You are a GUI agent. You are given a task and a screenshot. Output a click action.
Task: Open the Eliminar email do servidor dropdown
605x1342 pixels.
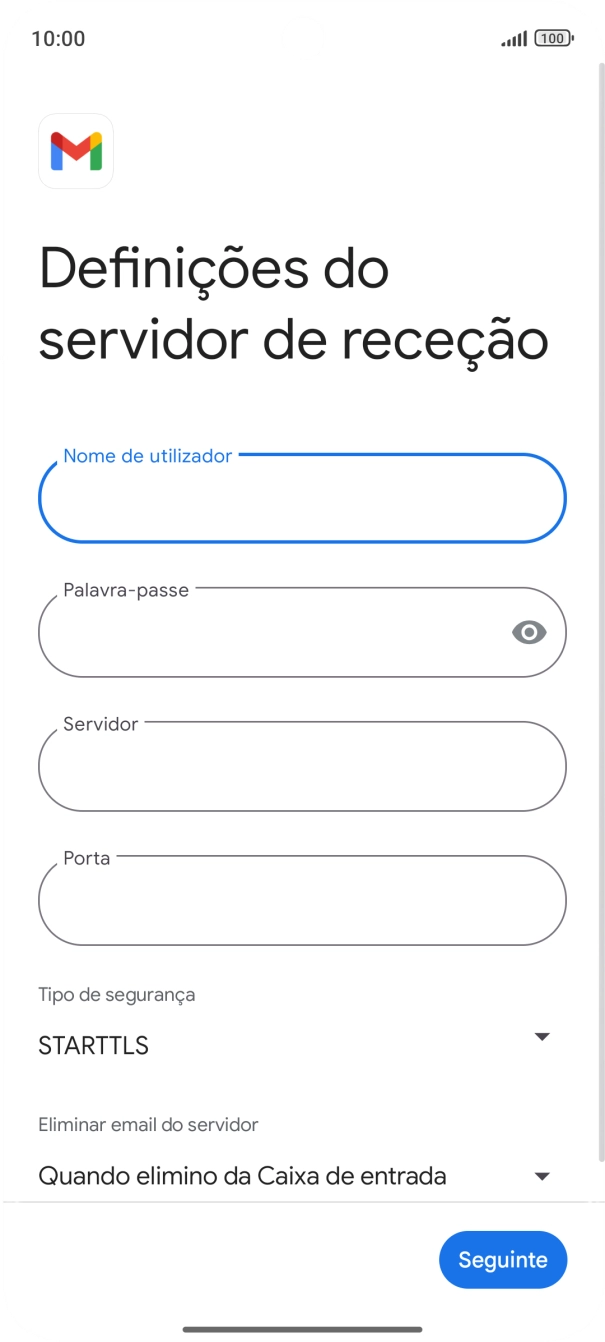pyautogui.click(x=295, y=1176)
